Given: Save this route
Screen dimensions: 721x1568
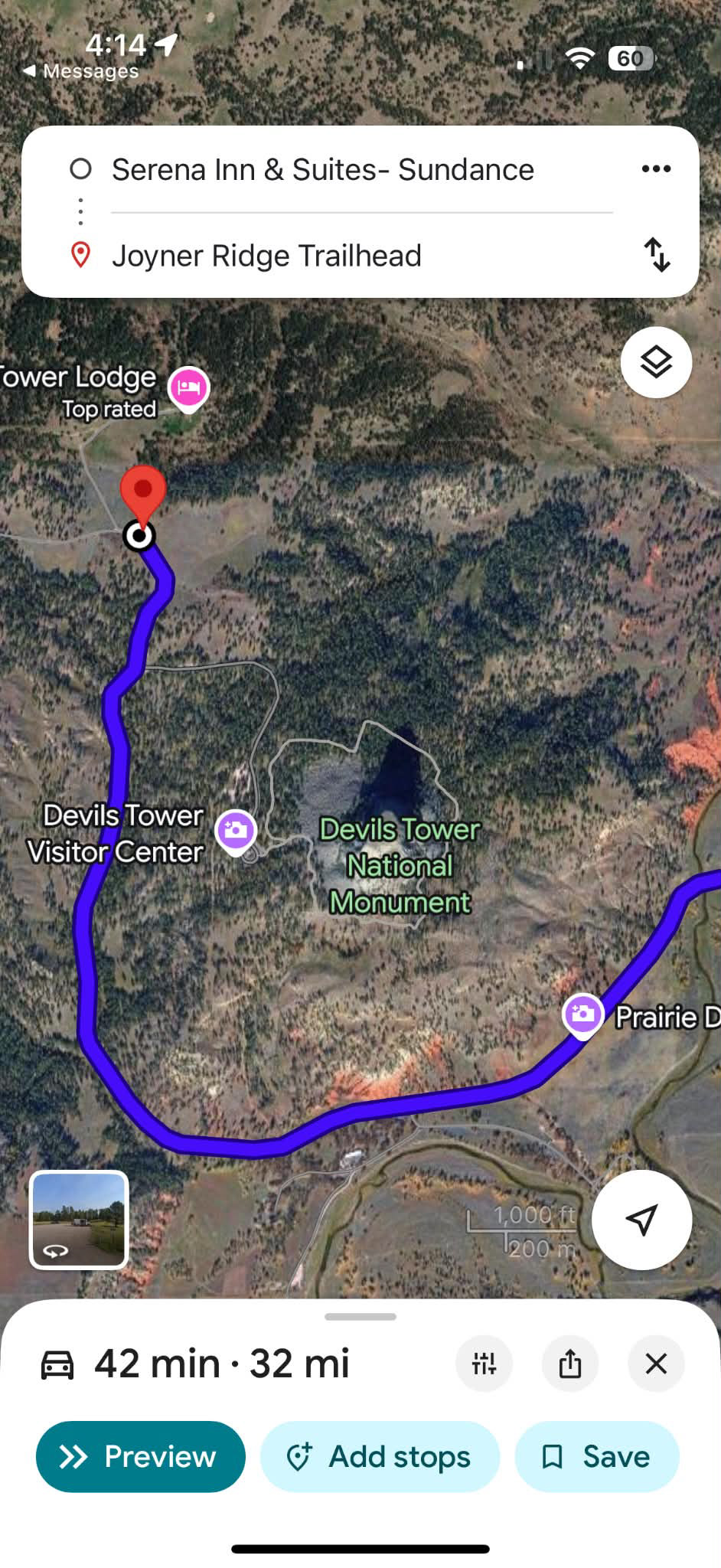Looking at the screenshot, I should 597,1456.
